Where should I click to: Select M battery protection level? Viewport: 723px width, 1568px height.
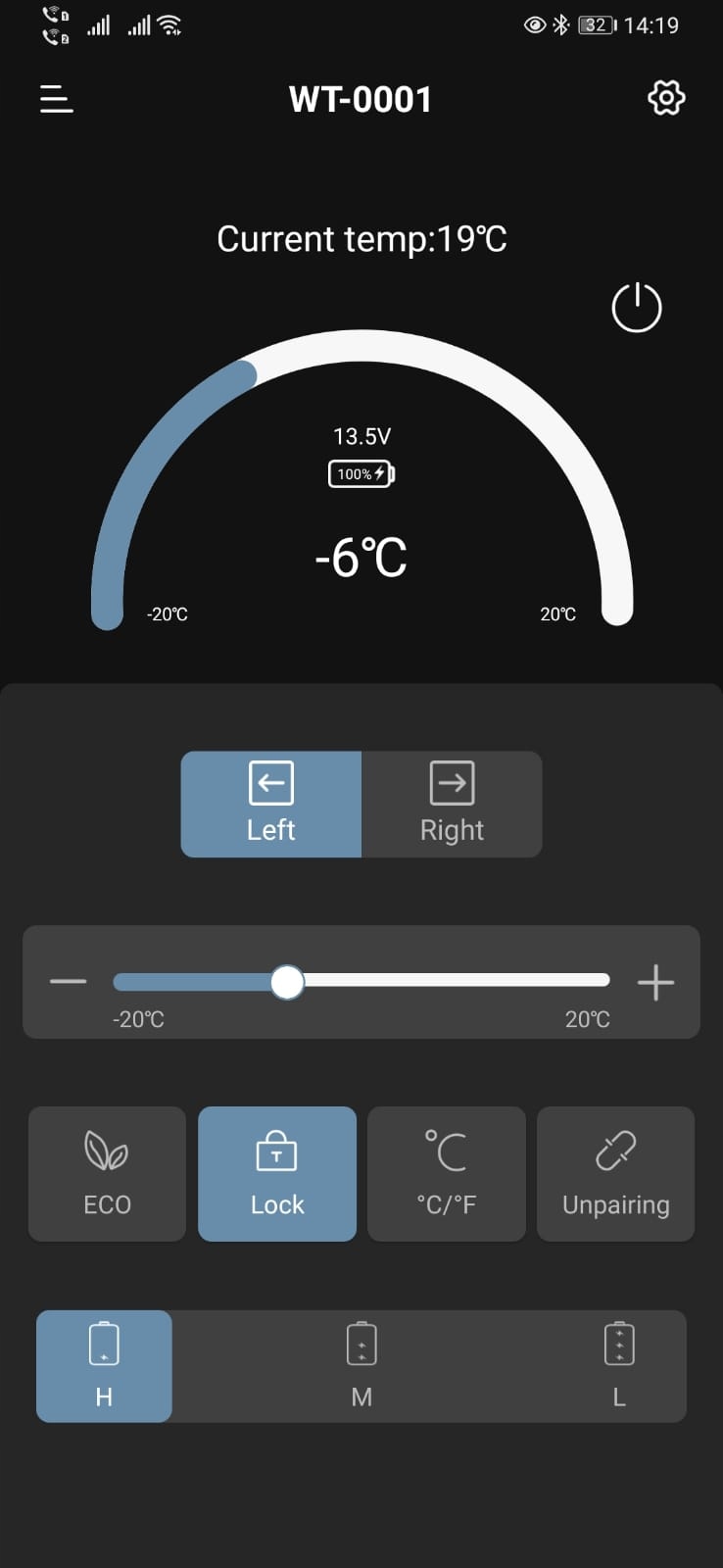tap(361, 1366)
